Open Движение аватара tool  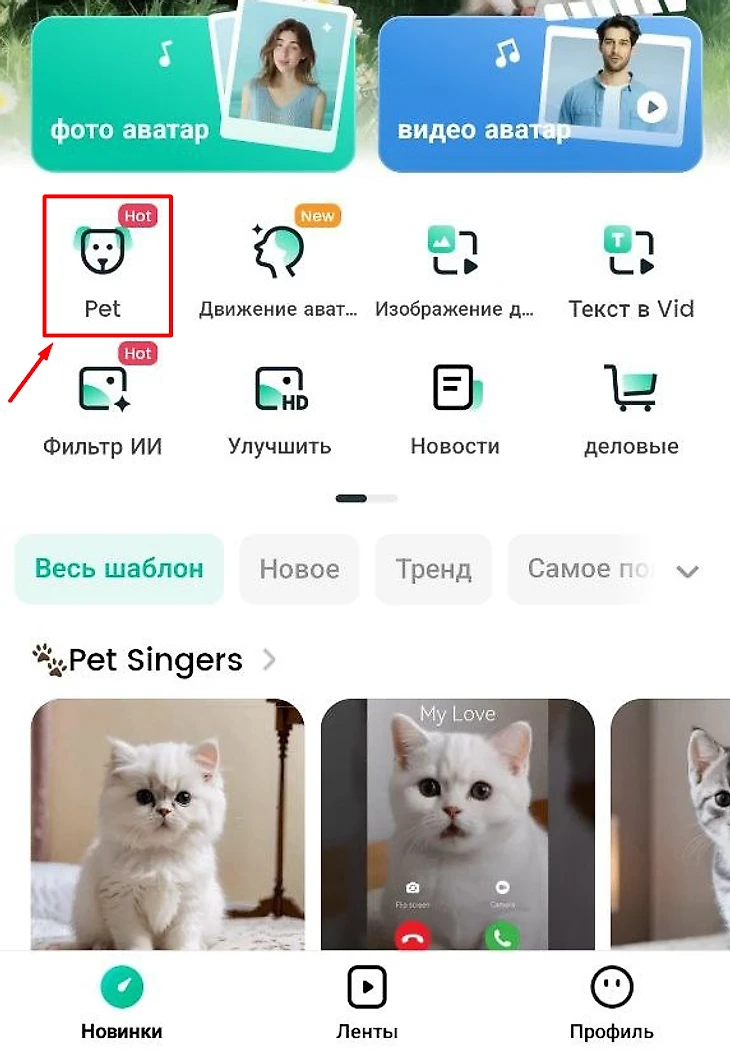(x=278, y=265)
